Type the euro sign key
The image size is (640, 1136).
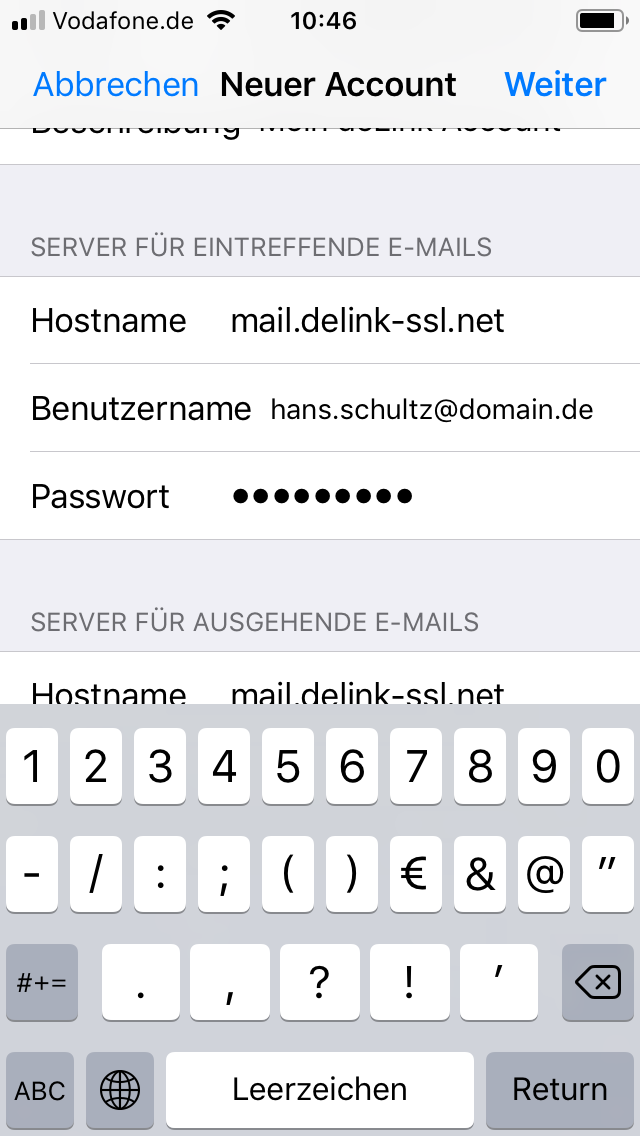[416, 875]
